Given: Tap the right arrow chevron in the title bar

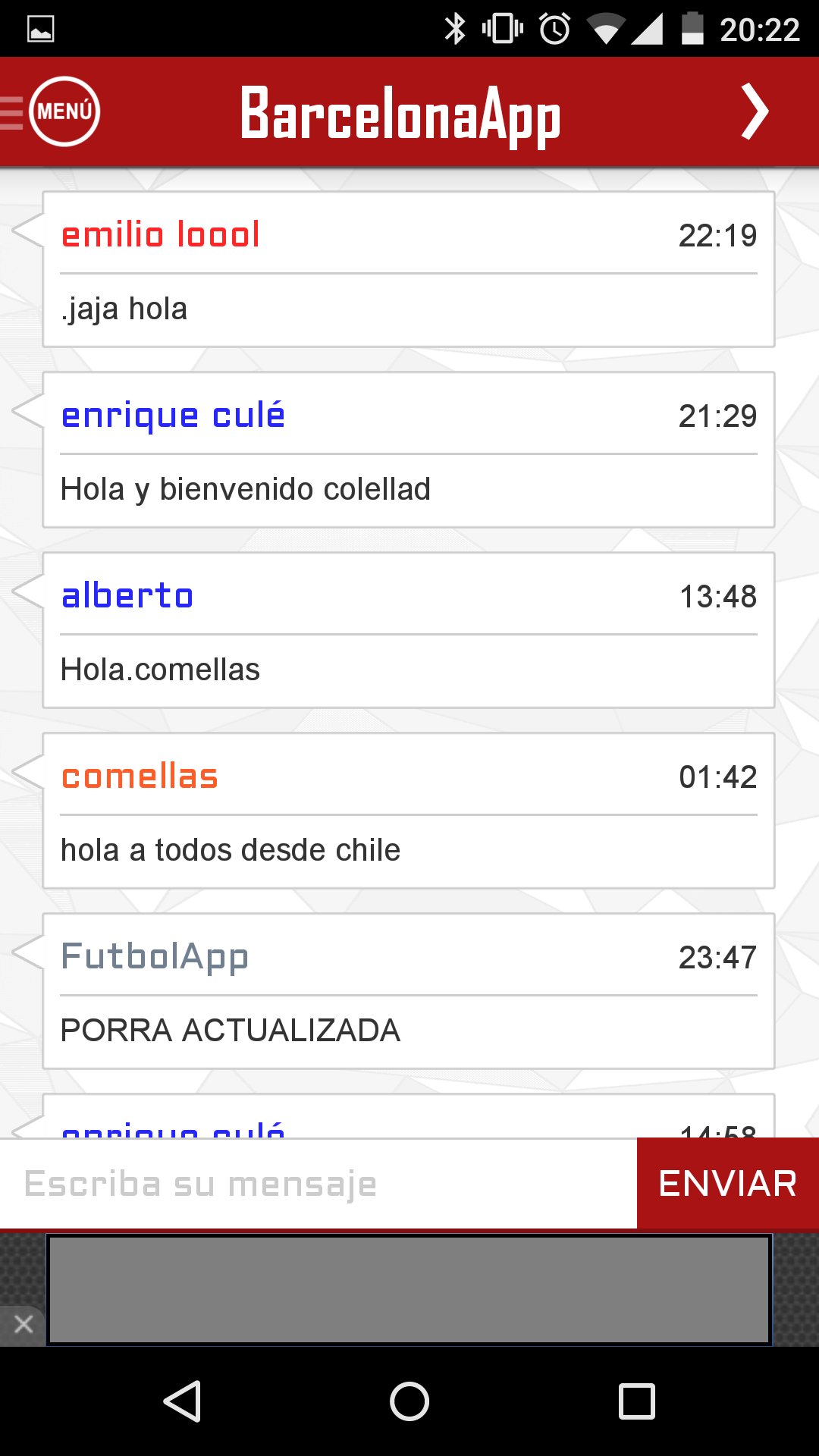Looking at the screenshot, I should tap(755, 112).
